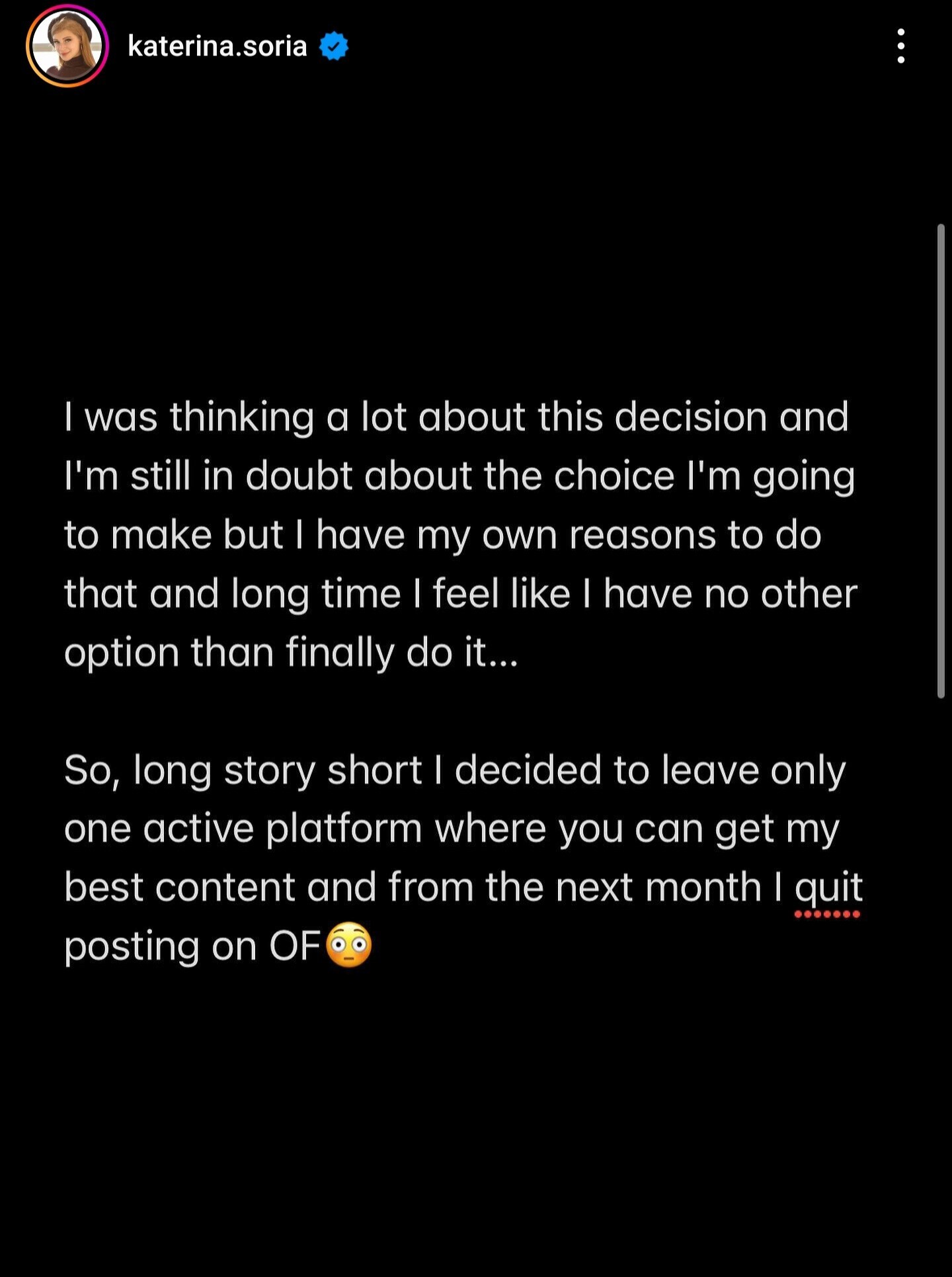
Task: Open the katerina.soria username link
Action: (217, 46)
